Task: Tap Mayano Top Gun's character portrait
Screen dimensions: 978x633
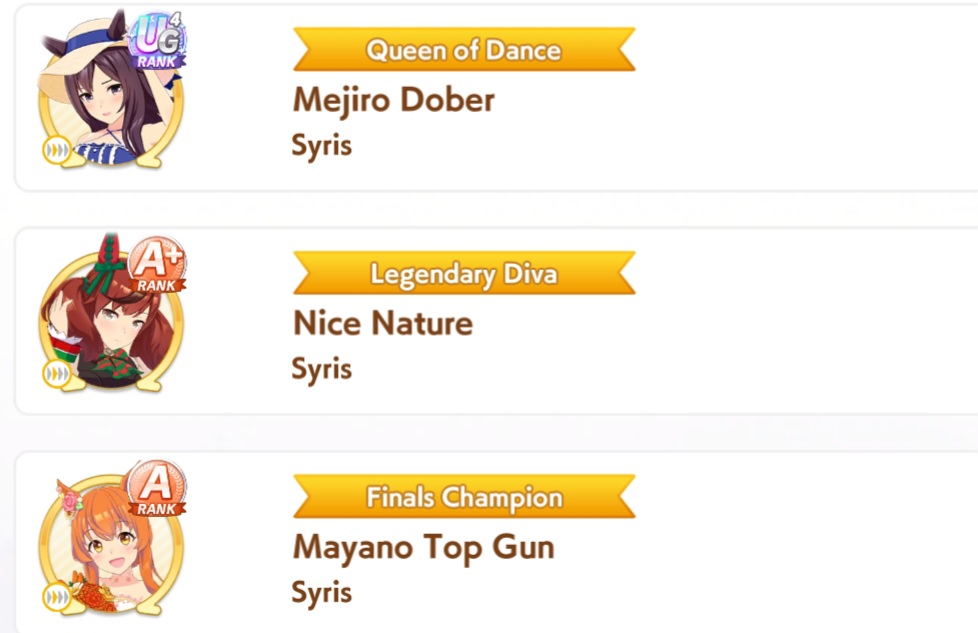Action: pyautogui.click(x=111, y=538)
